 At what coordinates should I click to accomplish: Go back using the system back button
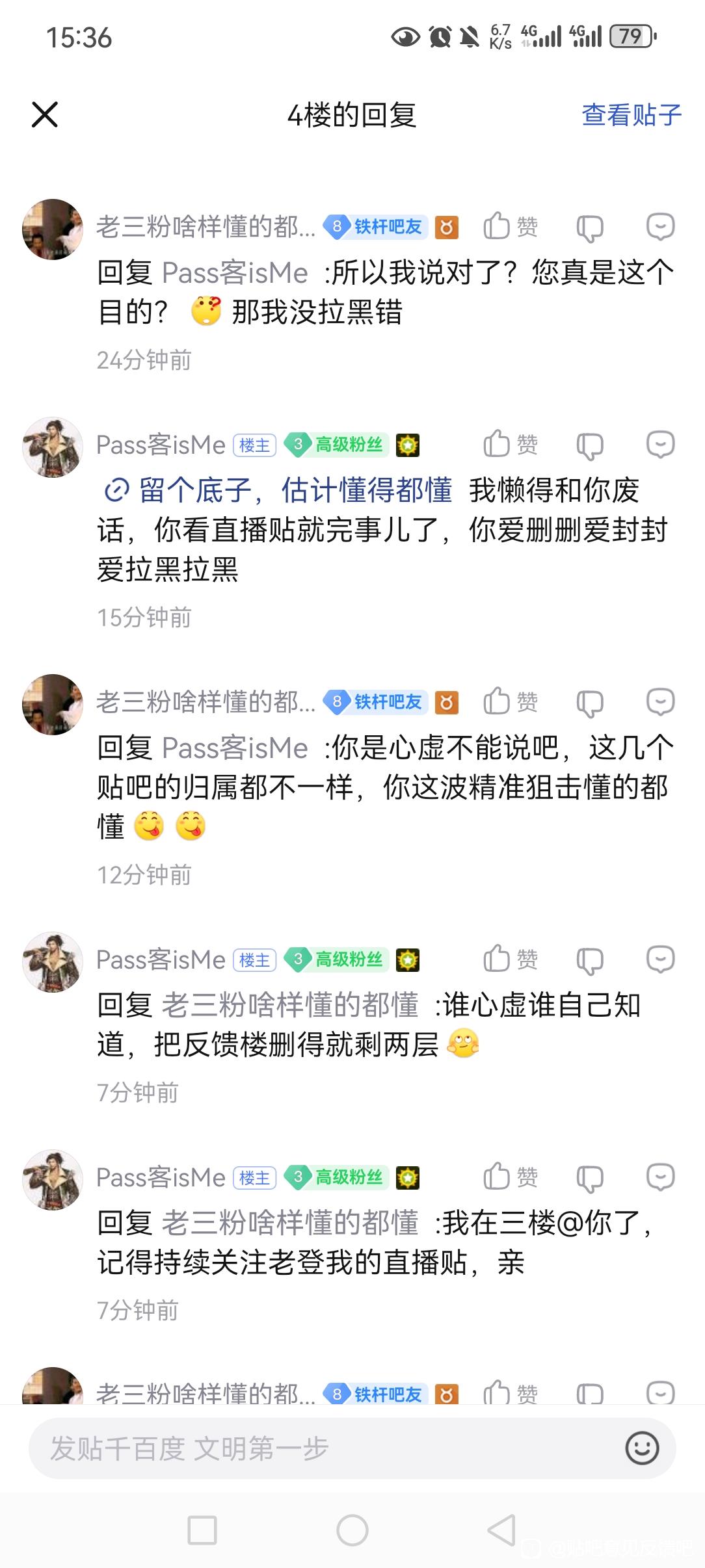coord(501,1530)
